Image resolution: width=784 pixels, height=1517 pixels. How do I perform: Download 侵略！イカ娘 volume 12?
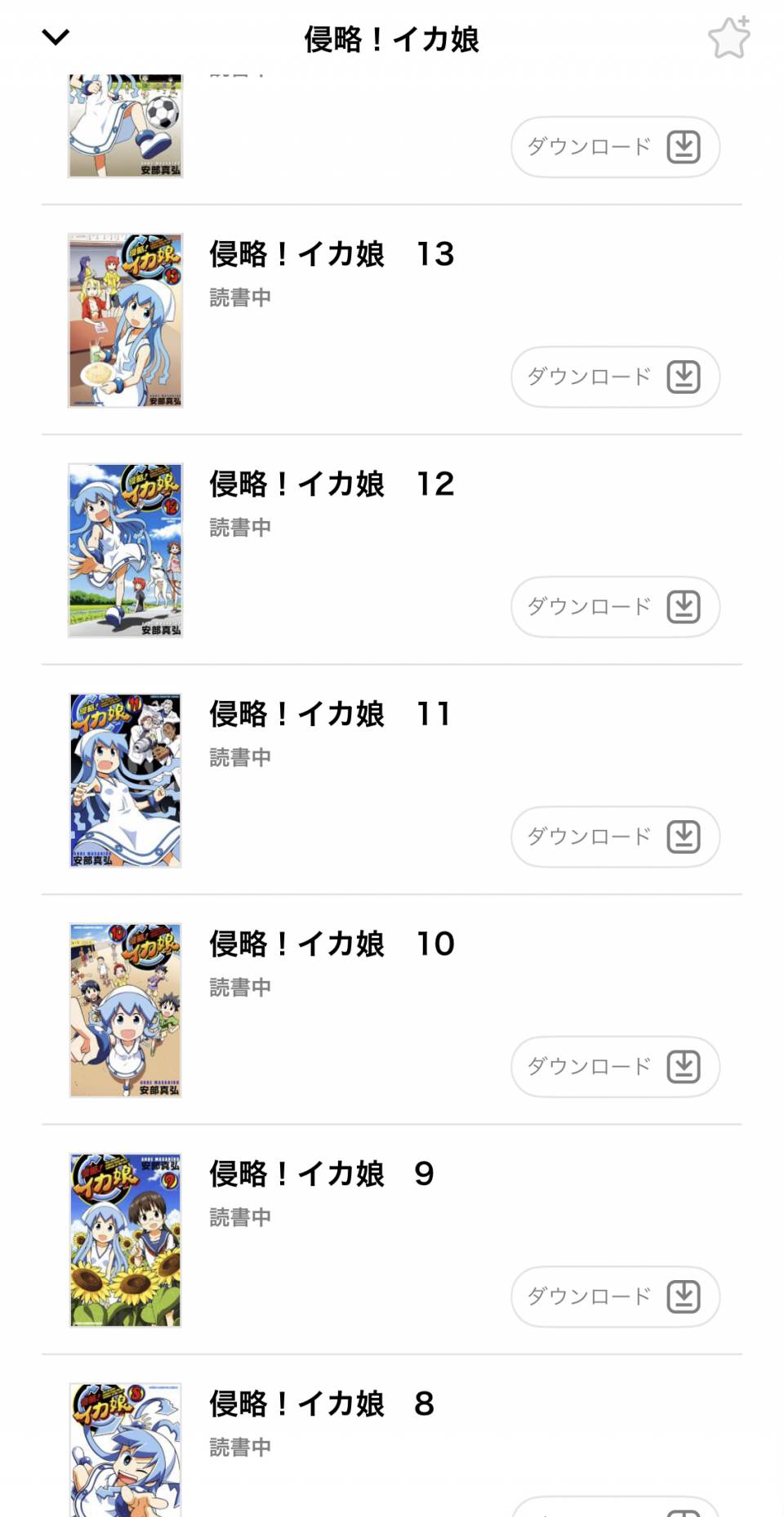615,607
